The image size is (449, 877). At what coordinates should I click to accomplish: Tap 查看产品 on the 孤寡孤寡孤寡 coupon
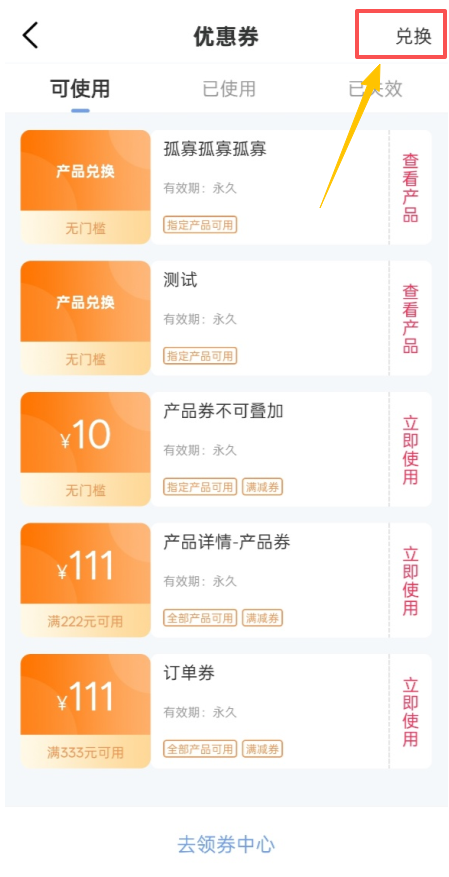coord(410,188)
